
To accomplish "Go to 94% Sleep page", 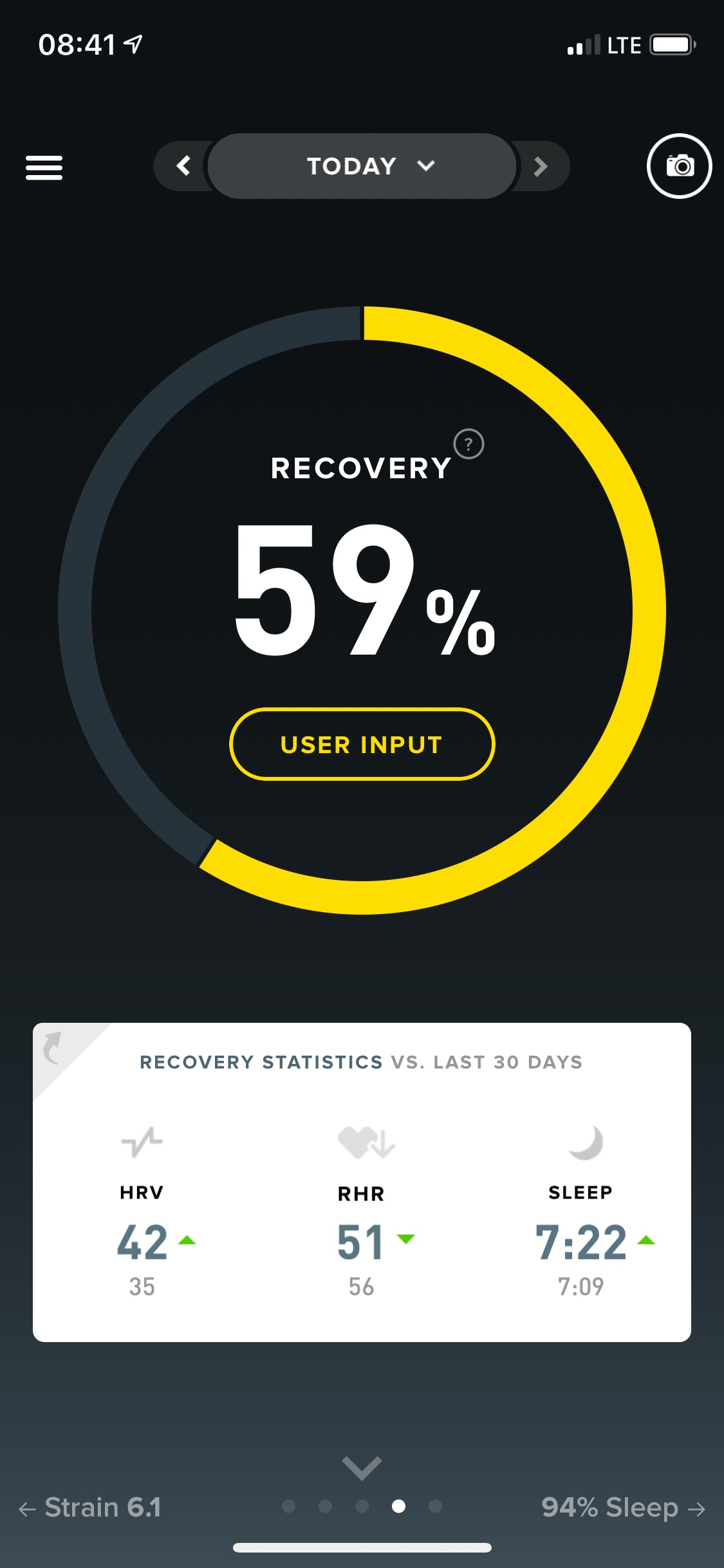I will pos(623,1507).
